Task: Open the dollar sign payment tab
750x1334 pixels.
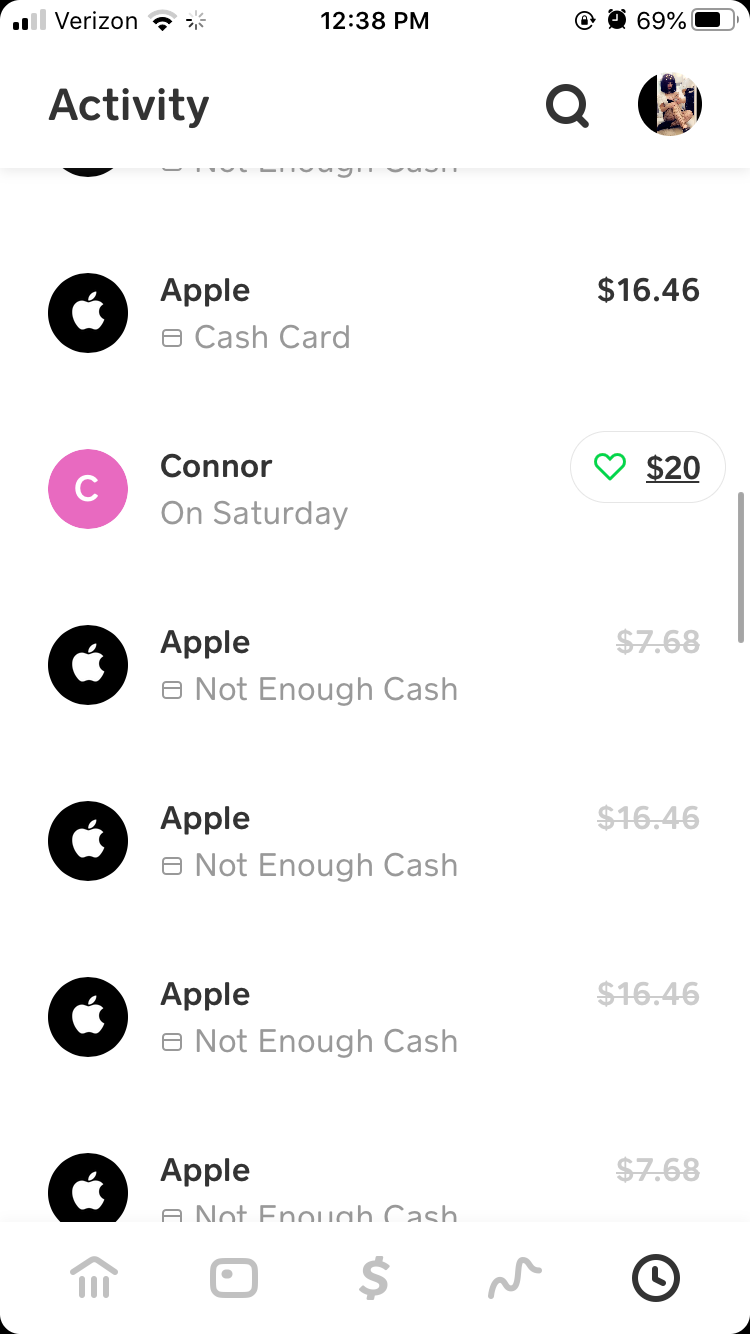Action: 374,1278
